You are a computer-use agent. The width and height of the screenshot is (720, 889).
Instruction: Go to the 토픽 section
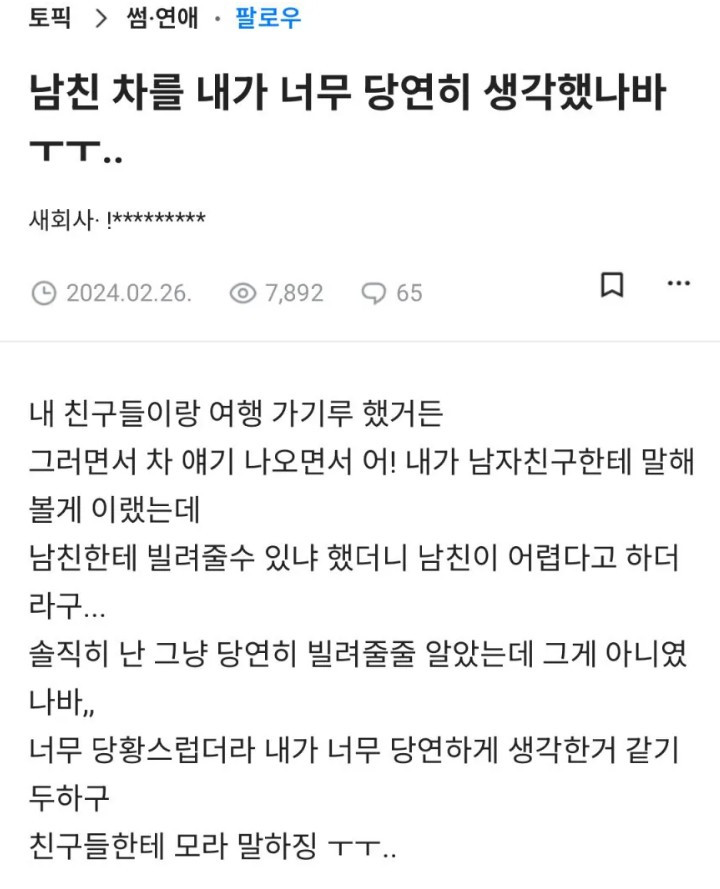point(50,18)
